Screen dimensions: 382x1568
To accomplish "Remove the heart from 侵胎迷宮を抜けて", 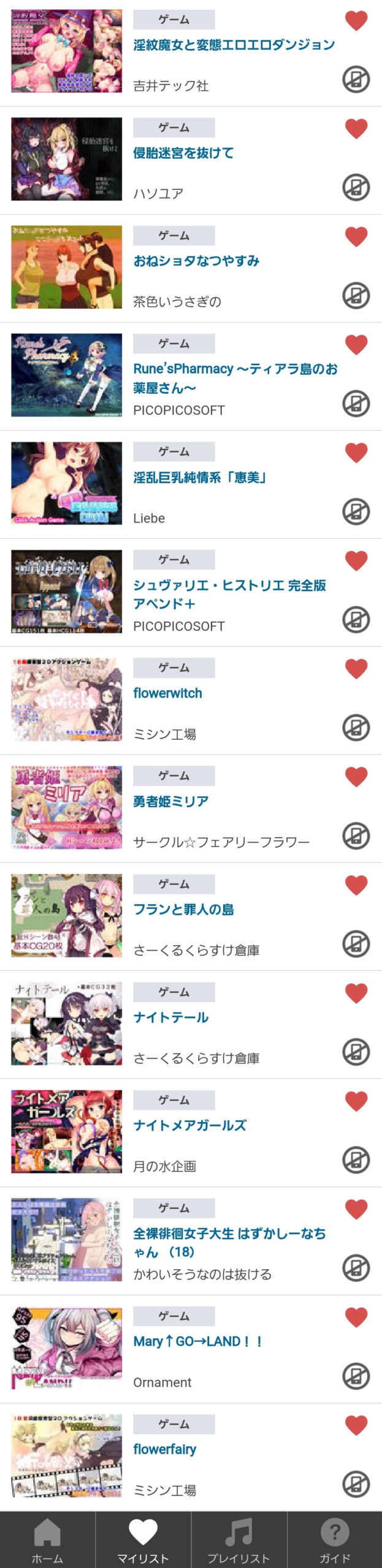I will point(356,129).
